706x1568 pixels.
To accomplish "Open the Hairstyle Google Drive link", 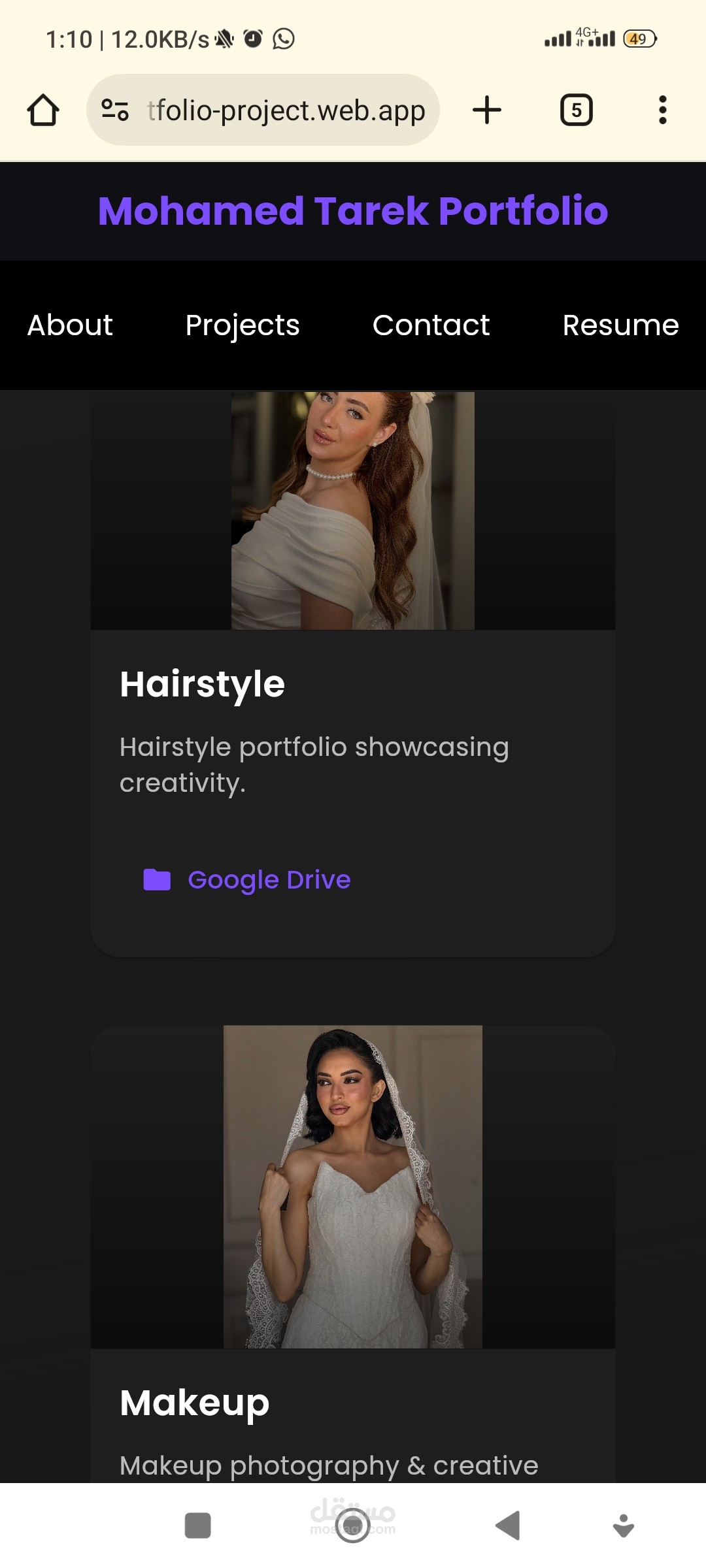I will [247, 880].
